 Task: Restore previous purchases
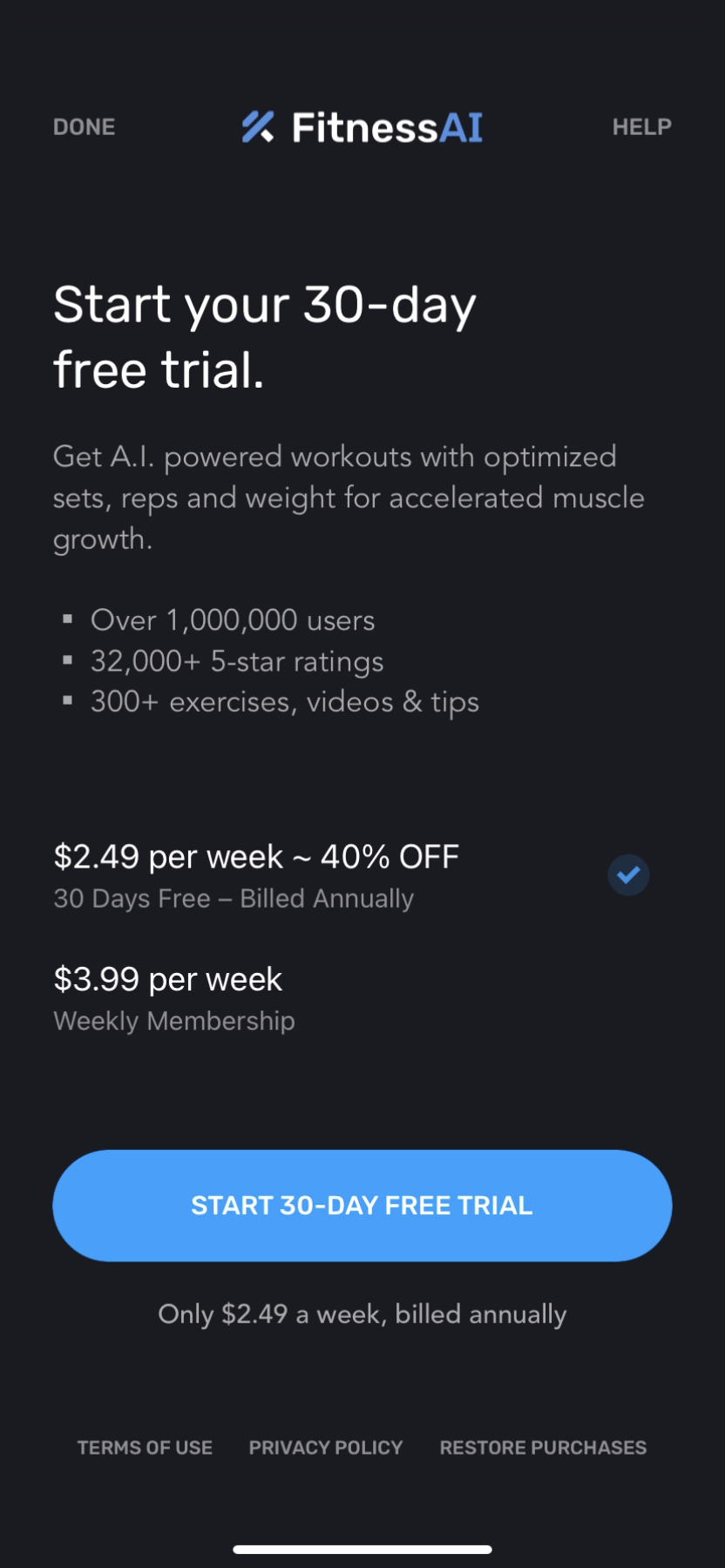[542, 1447]
